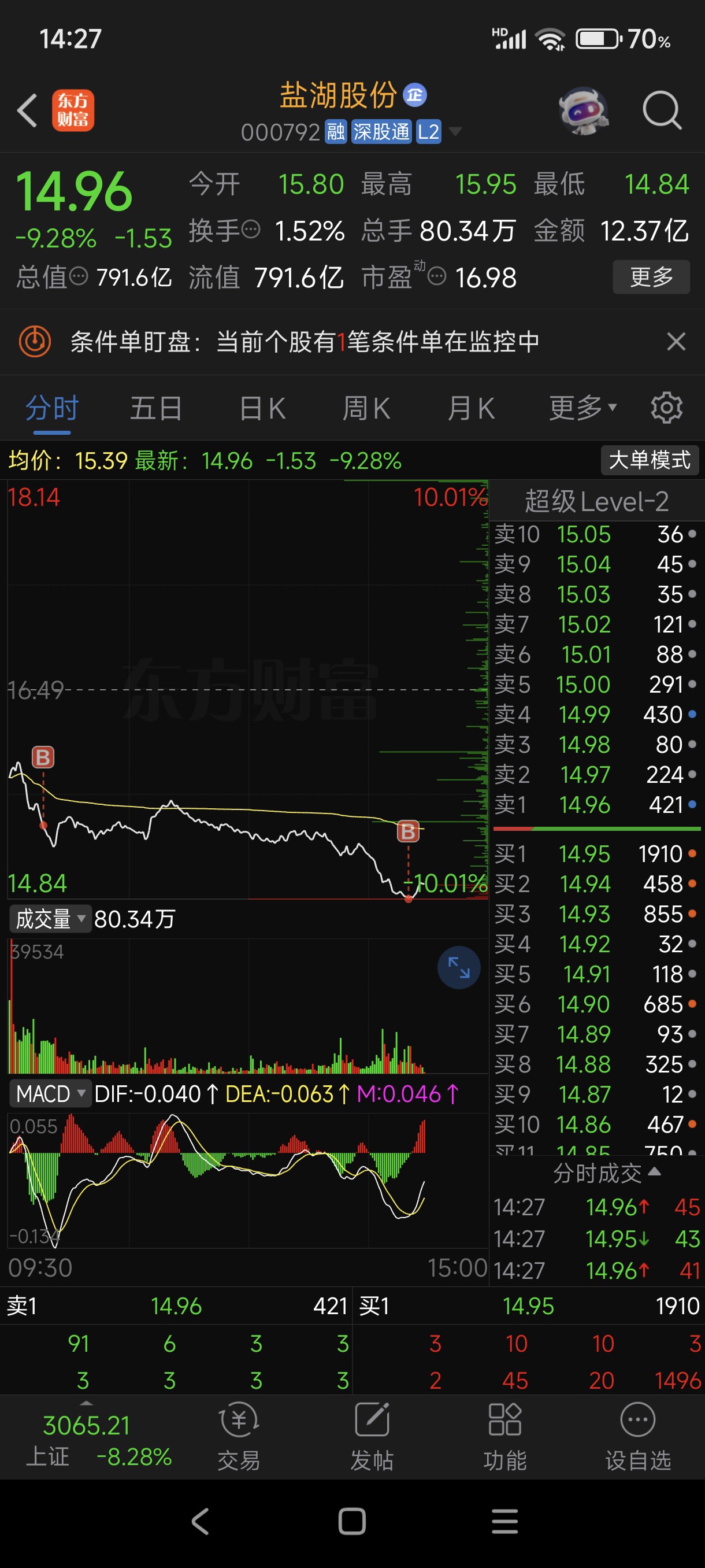Expand the 更多 chart period dropdown
This screenshot has width=705, height=1568.
582,408
